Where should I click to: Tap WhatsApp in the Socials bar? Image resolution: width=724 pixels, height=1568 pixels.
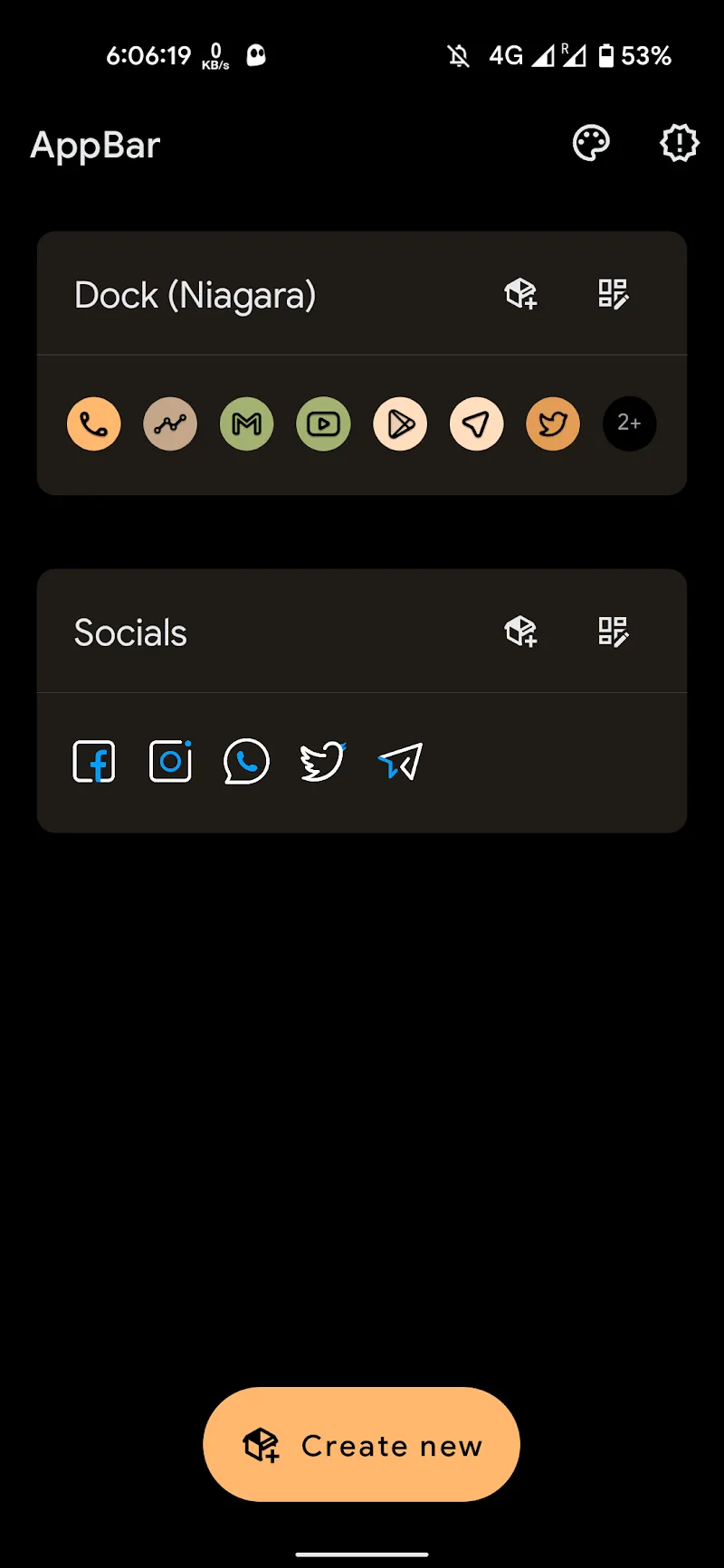point(246,762)
